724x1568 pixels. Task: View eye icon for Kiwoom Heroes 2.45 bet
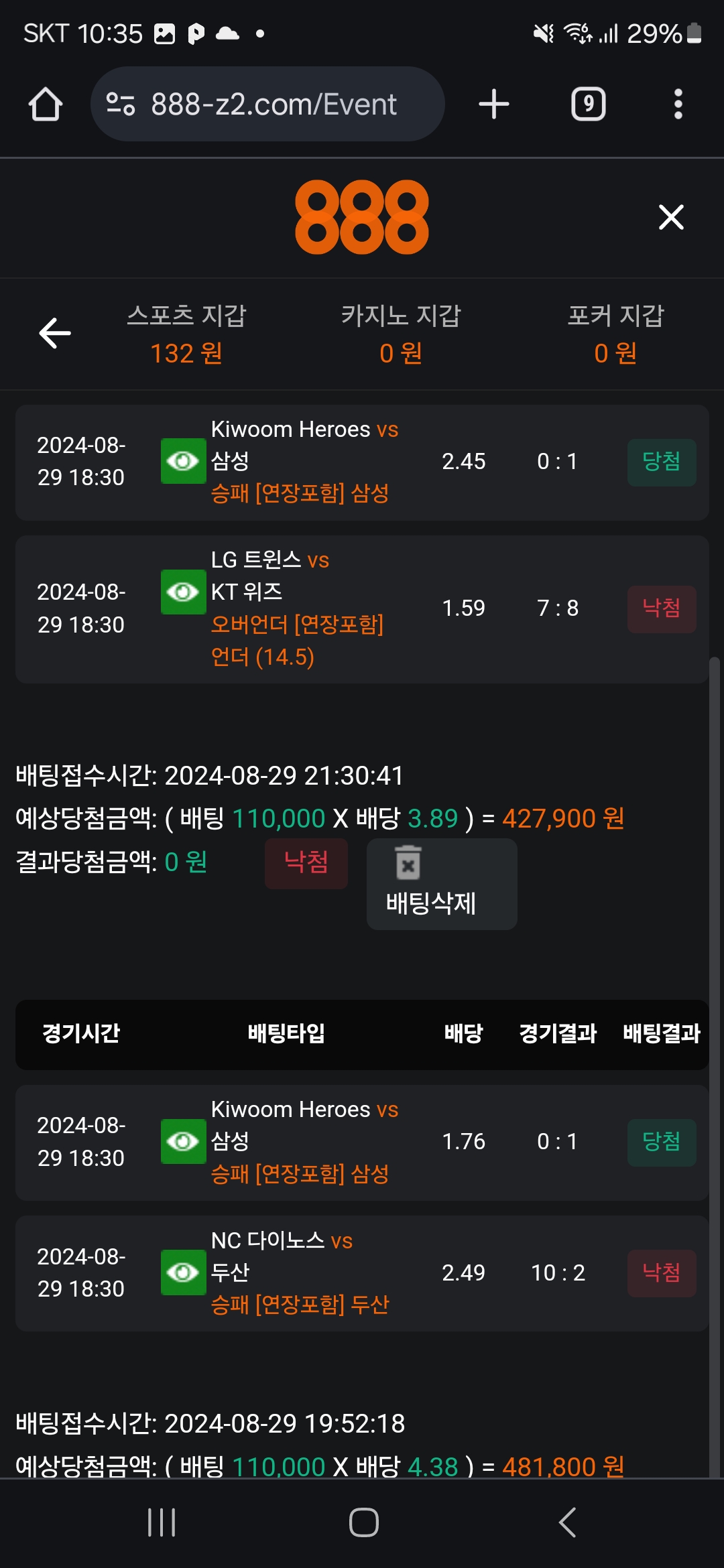tap(183, 461)
